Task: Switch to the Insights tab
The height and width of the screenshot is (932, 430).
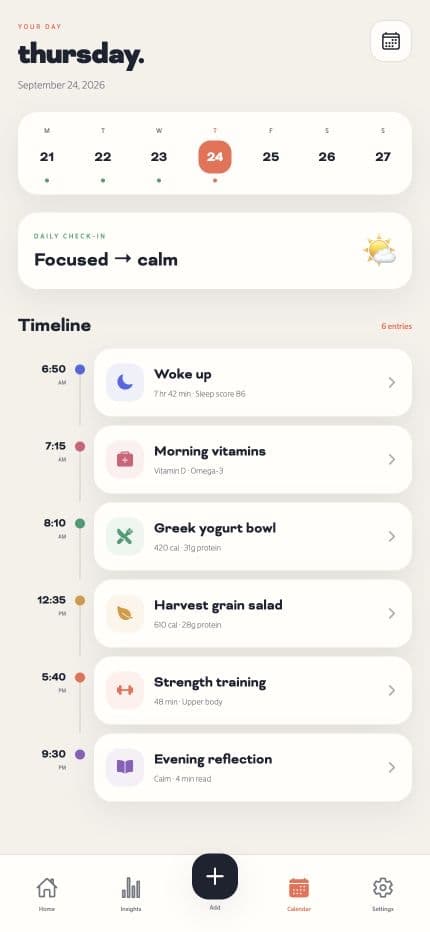Action: point(131,893)
